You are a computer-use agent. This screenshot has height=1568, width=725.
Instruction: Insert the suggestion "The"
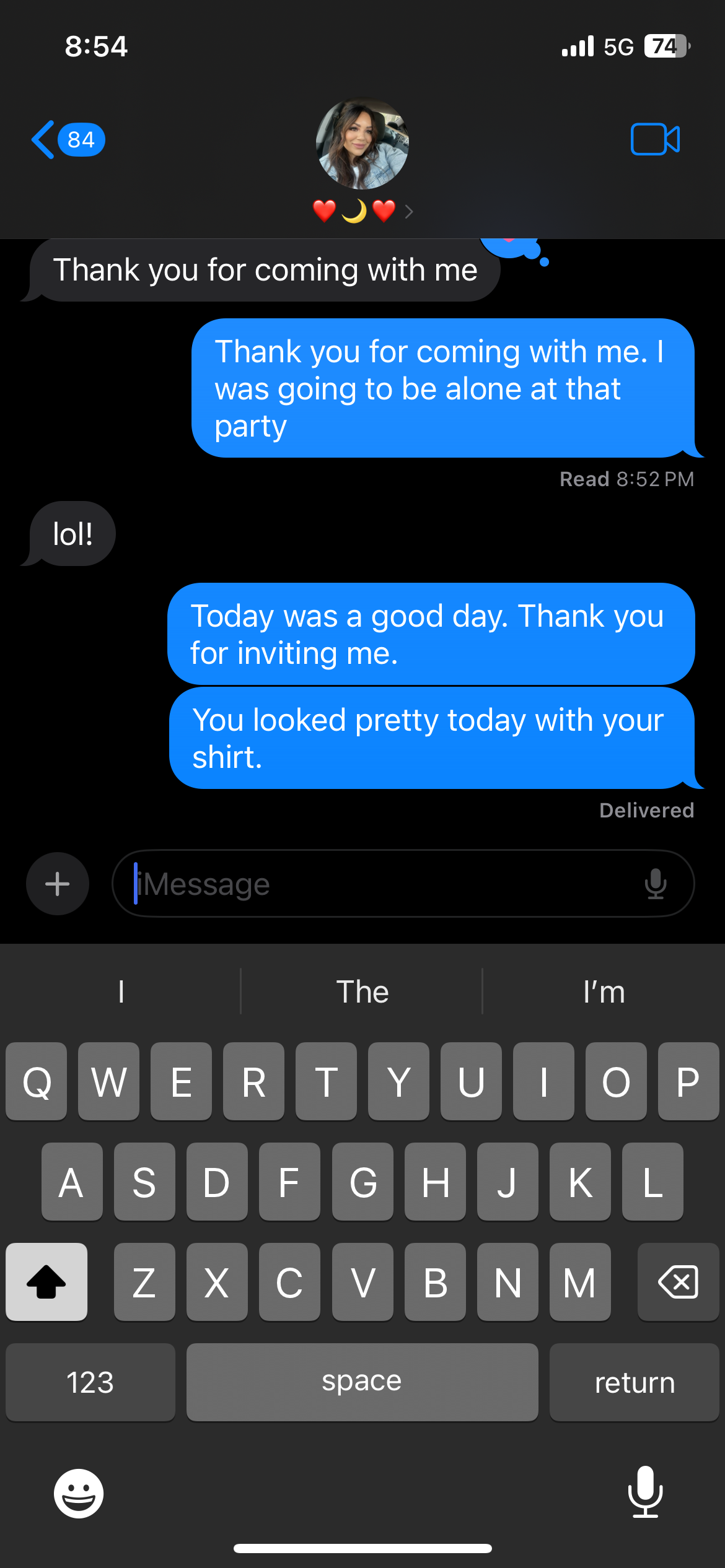tap(362, 991)
